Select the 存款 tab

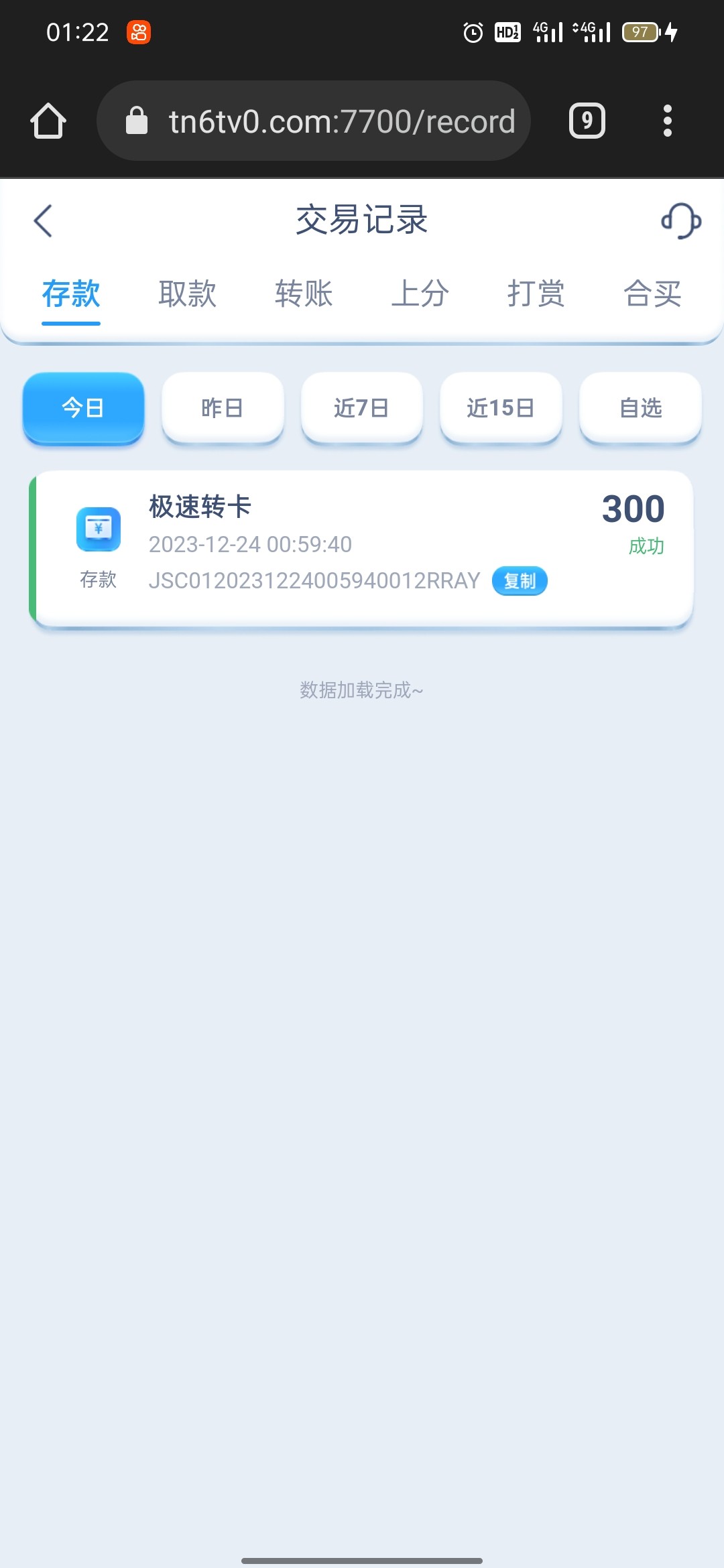point(71,293)
